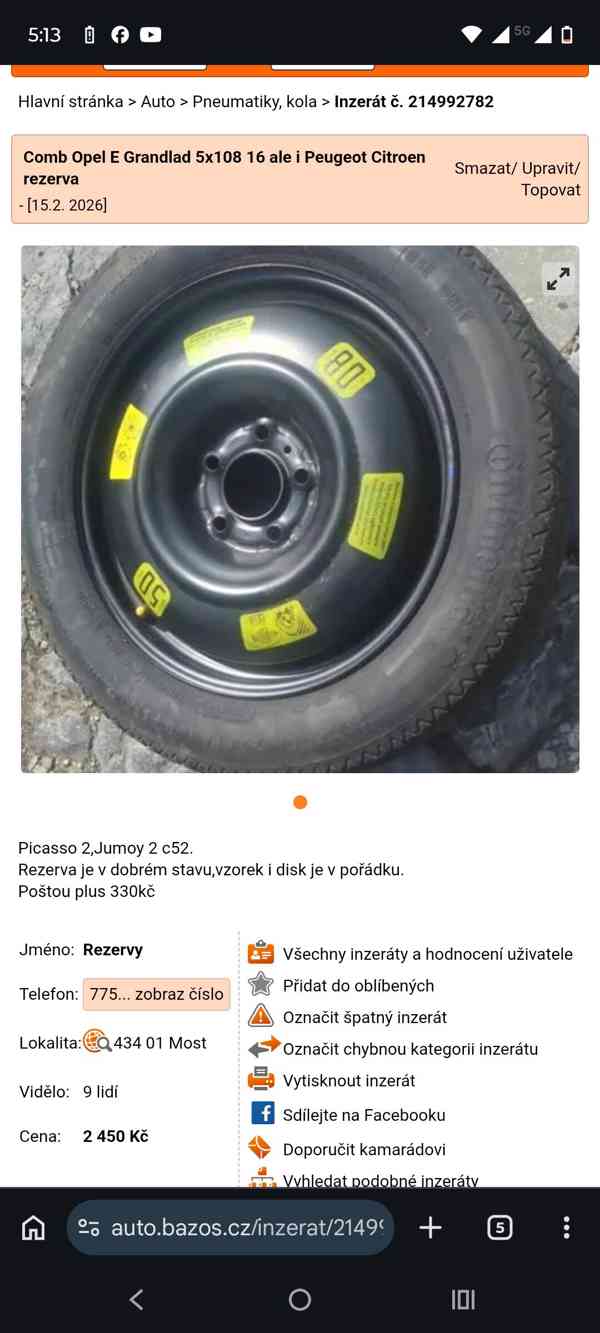Select Doporučit kamarádovi
The width and height of the screenshot is (600, 1333).
pos(364,1150)
